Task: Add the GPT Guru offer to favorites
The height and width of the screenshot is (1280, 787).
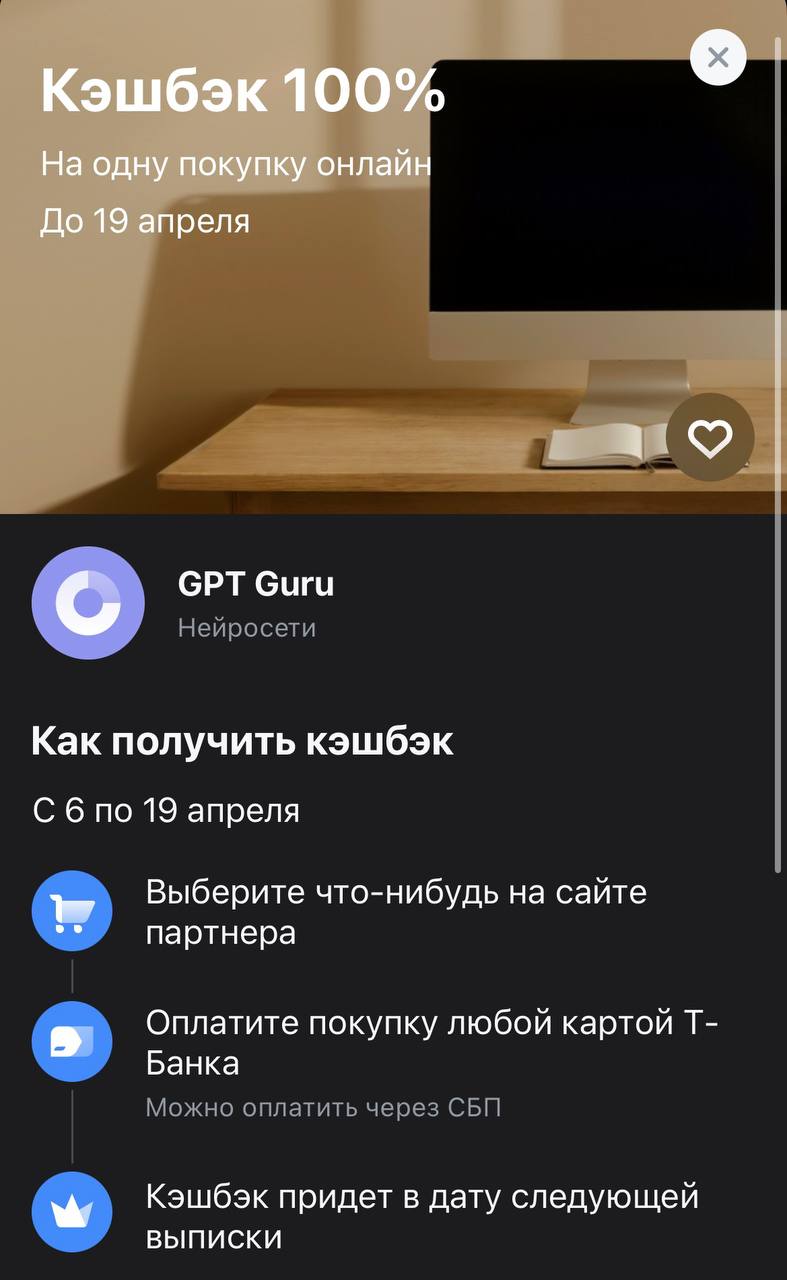Action: (x=709, y=438)
